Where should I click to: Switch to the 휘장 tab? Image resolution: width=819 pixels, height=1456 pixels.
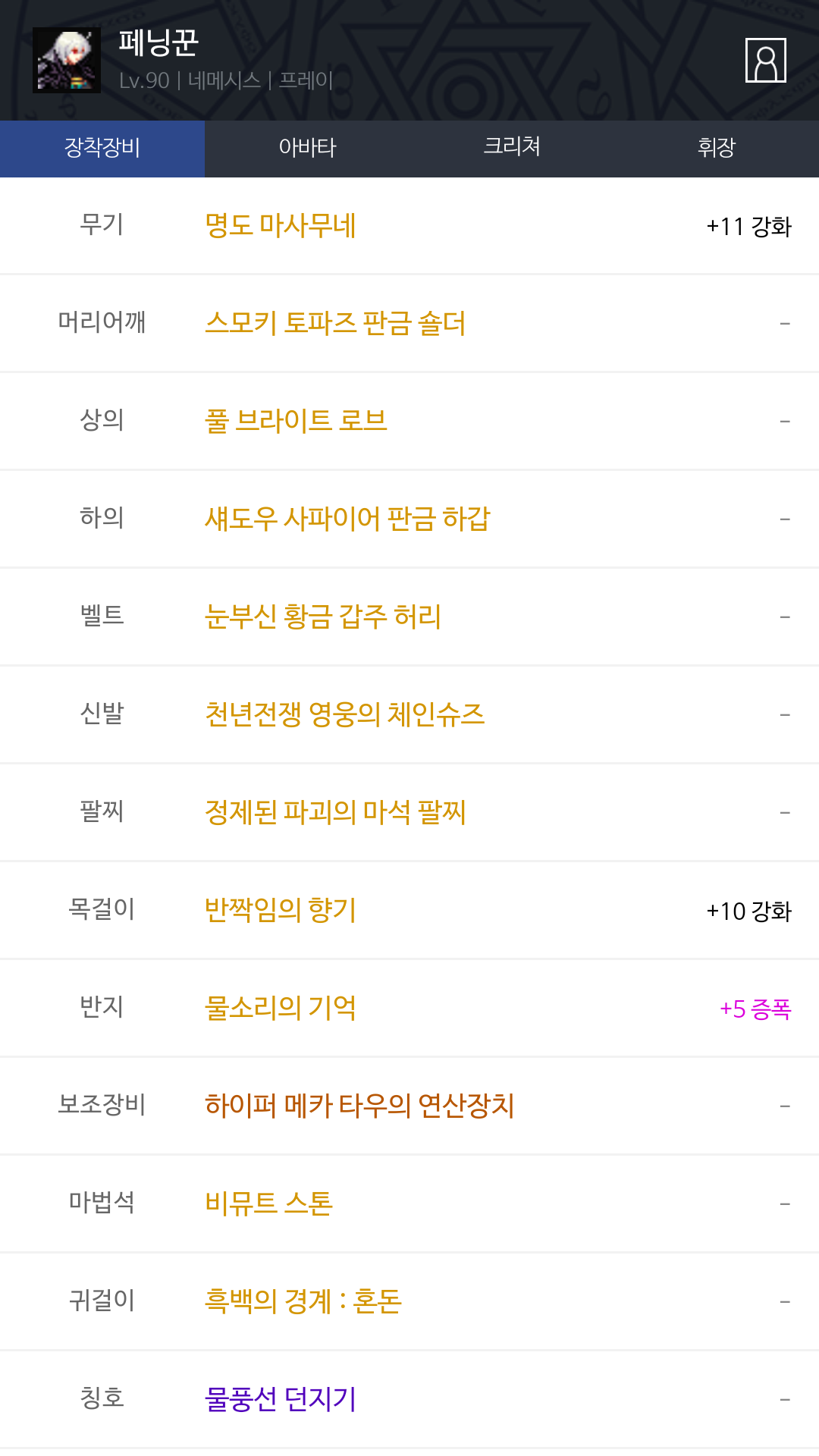(x=717, y=149)
